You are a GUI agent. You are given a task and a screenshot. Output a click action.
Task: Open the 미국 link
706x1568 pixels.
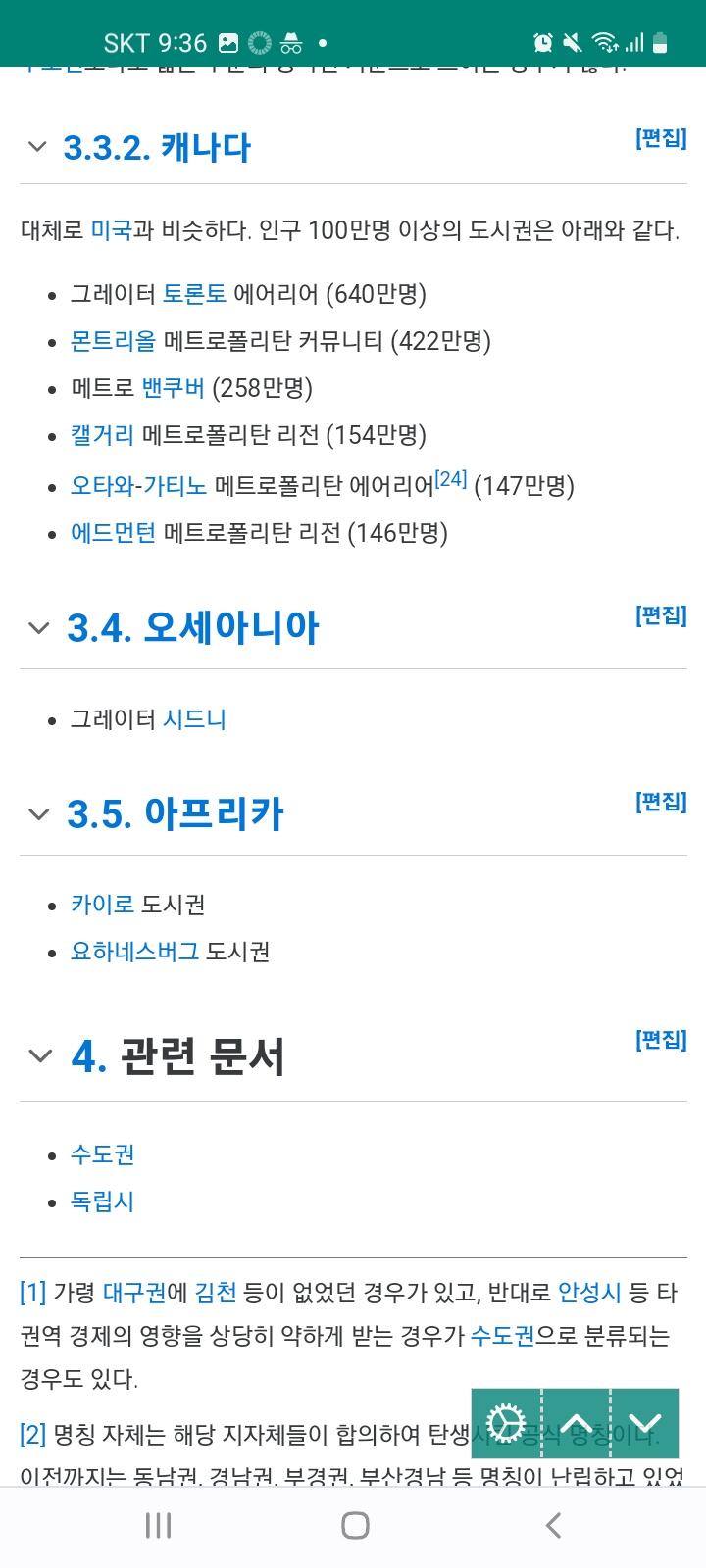(x=111, y=230)
